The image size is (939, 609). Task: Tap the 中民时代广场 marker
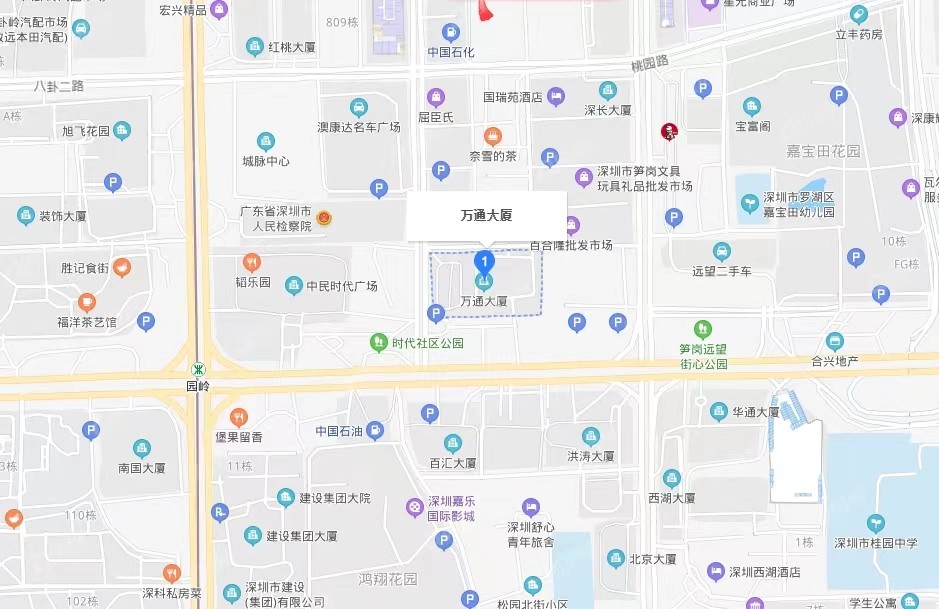pyautogui.click(x=294, y=286)
